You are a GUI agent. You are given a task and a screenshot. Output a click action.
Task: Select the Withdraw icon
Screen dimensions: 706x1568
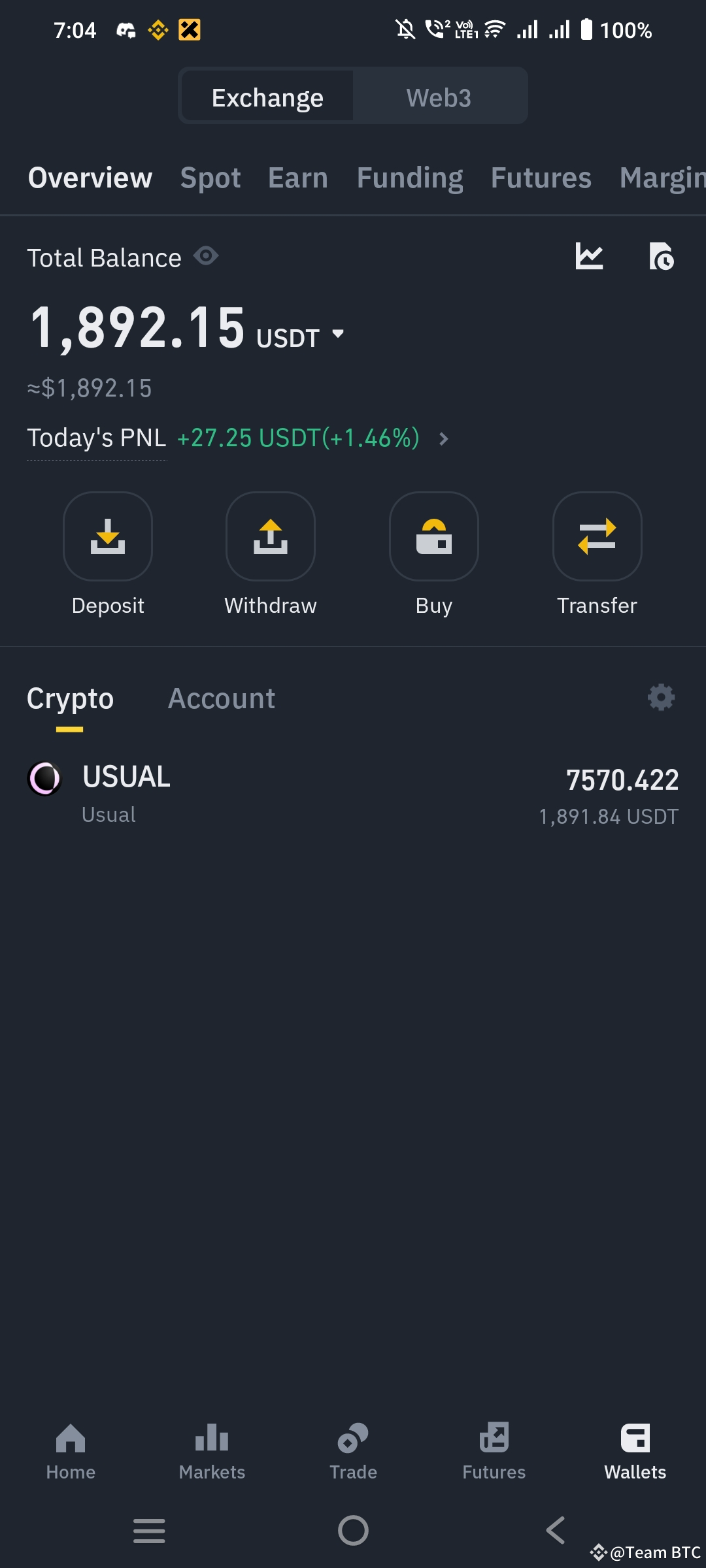click(x=271, y=536)
